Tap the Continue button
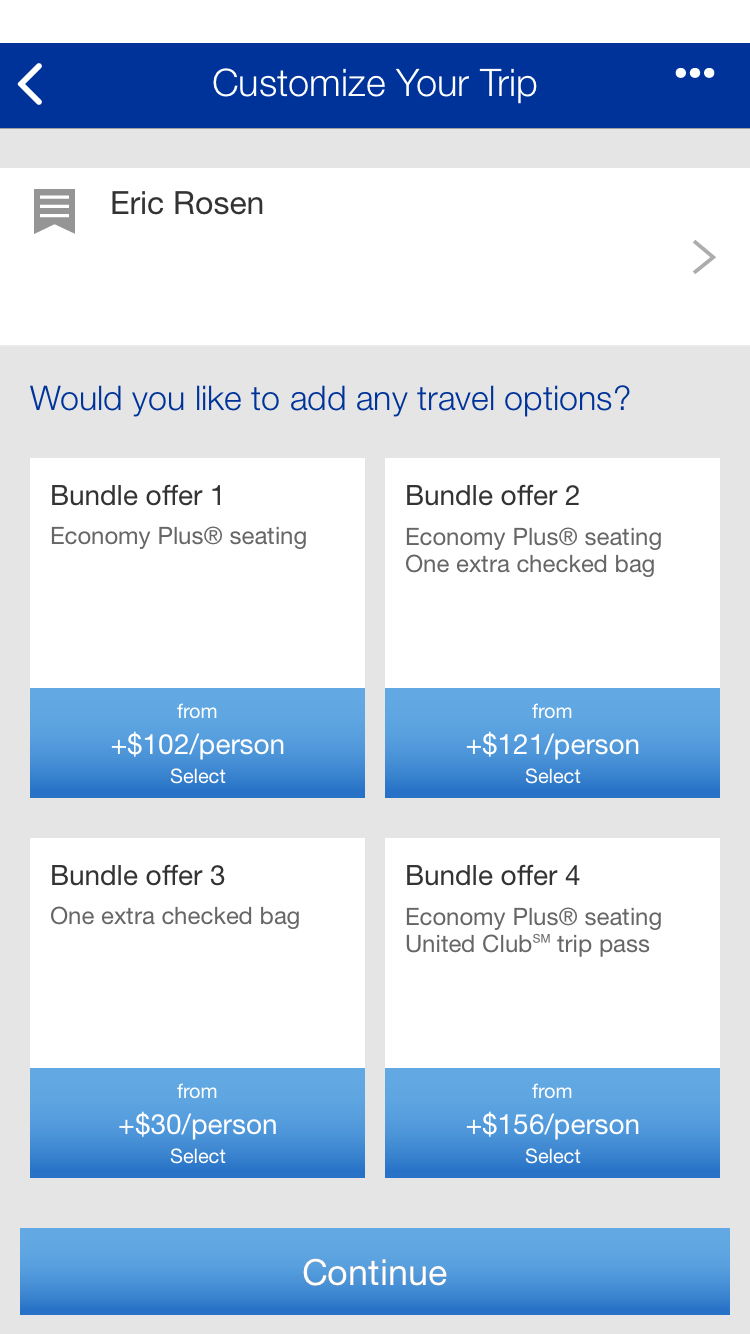Viewport: 750px width, 1334px height. click(x=375, y=1271)
